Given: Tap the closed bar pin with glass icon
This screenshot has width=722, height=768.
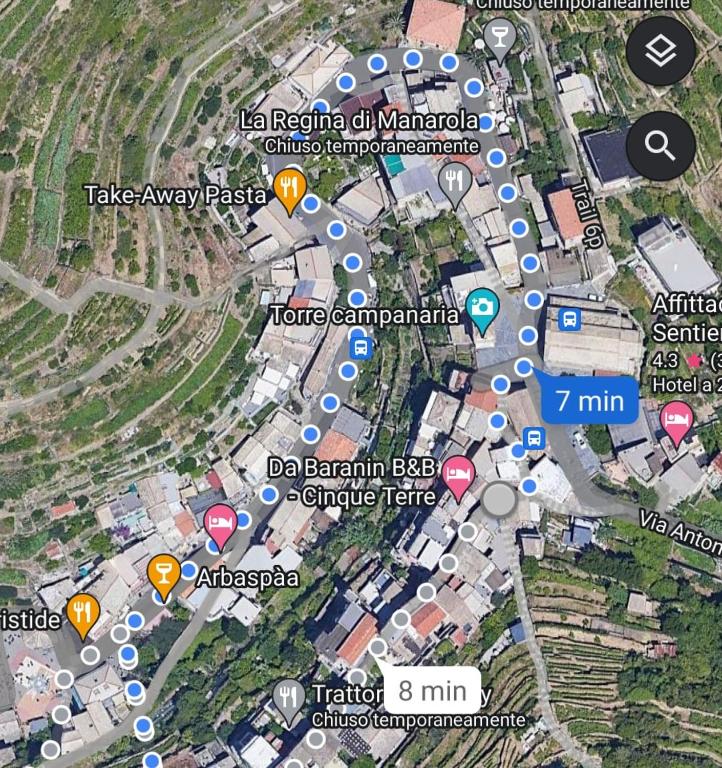Looking at the screenshot, I should coord(496,37).
